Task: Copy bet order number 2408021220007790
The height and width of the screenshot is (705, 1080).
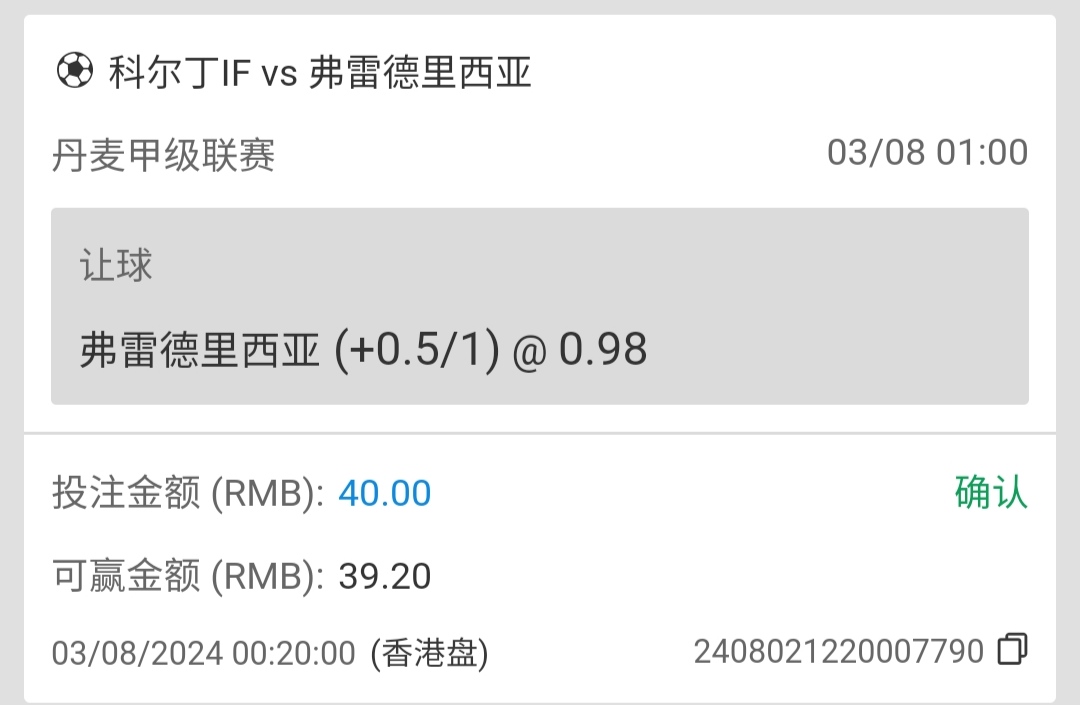Action: (x=1012, y=650)
